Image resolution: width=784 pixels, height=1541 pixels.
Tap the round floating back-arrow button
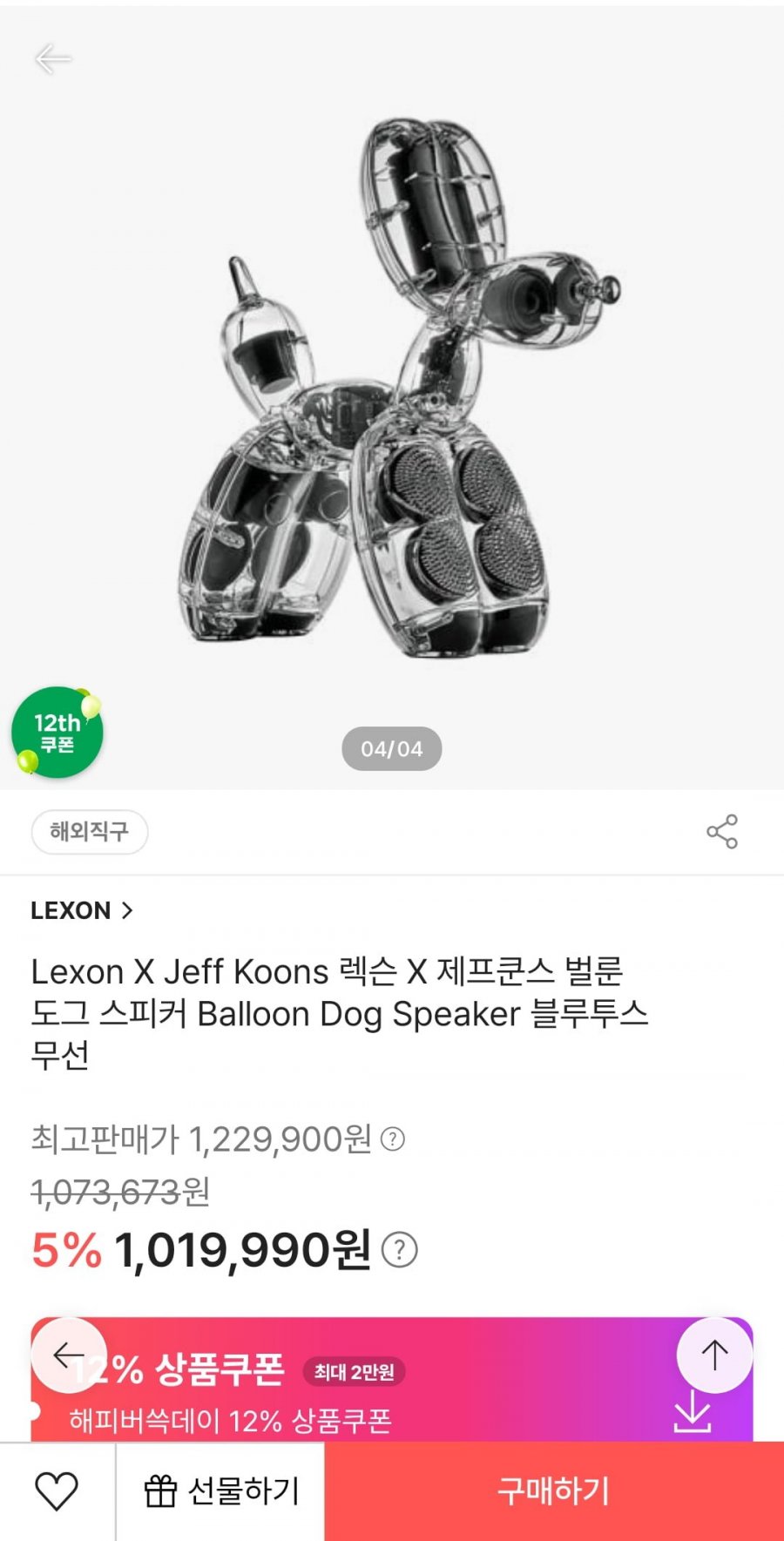tap(69, 1355)
